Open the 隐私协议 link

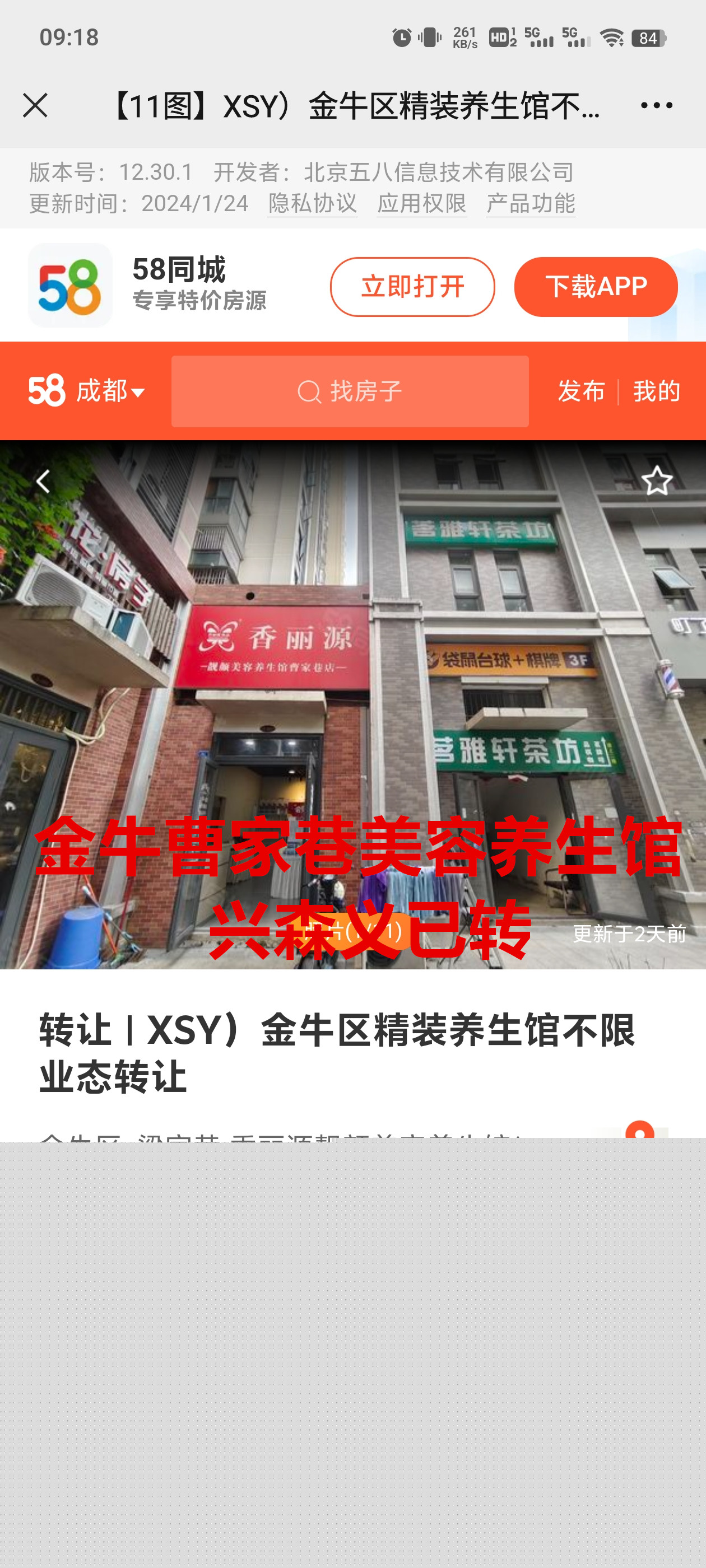[313, 203]
